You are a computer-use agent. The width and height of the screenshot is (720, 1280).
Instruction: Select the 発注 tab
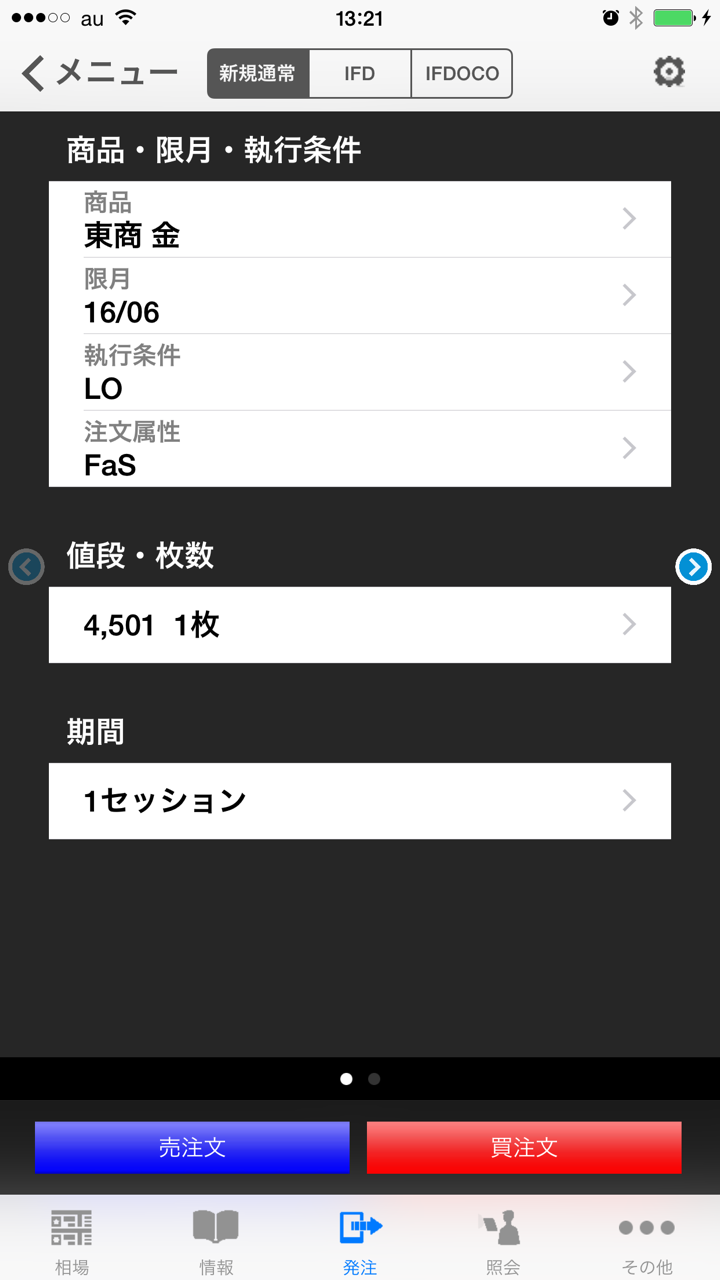point(360,1240)
